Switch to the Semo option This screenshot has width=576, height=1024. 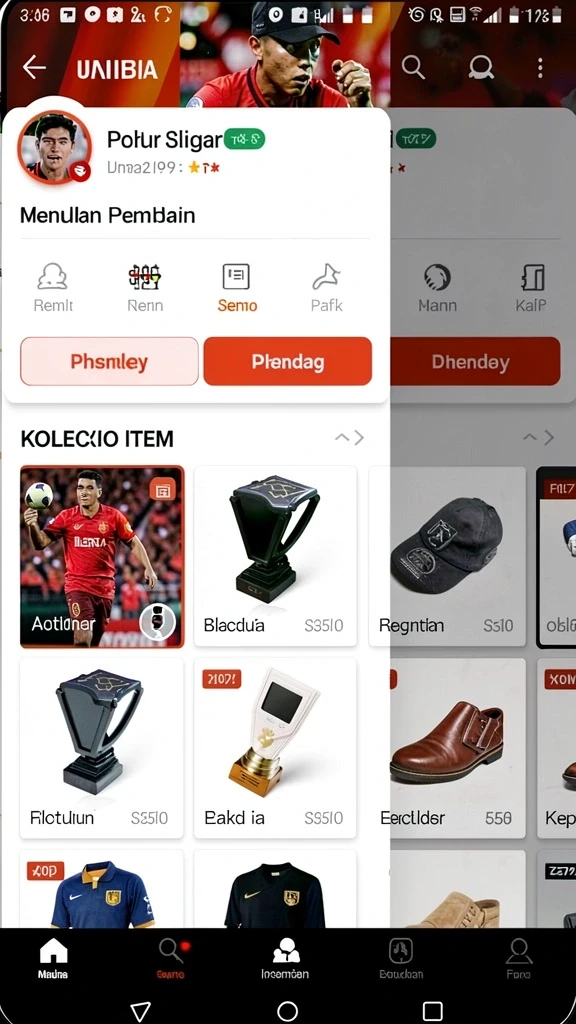pyautogui.click(x=236, y=288)
